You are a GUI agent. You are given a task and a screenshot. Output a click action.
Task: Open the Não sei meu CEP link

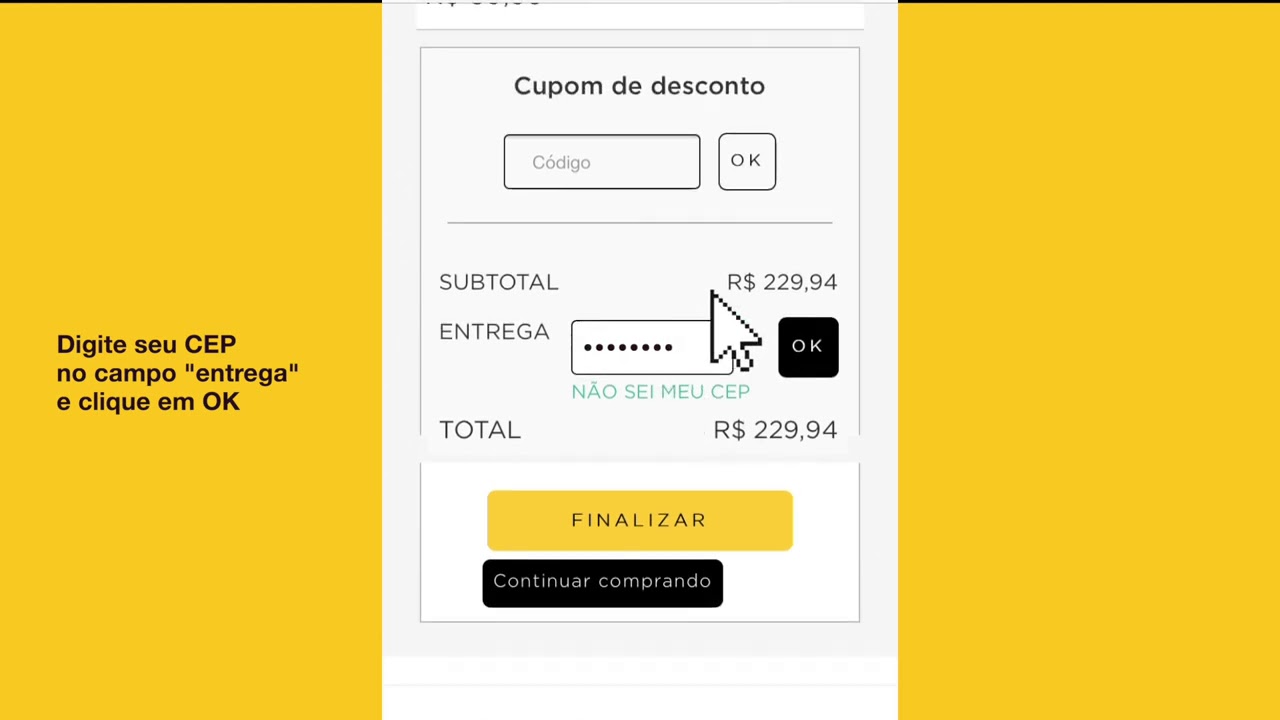[x=661, y=392]
